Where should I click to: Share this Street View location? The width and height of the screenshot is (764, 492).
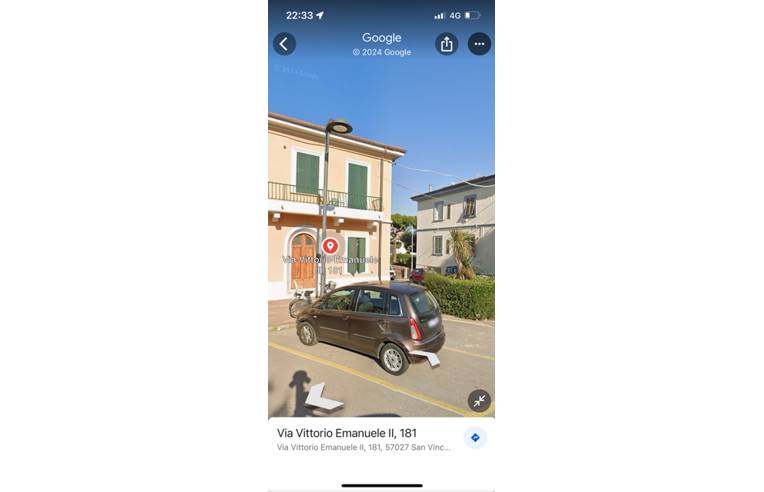pyautogui.click(x=446, y=44)
